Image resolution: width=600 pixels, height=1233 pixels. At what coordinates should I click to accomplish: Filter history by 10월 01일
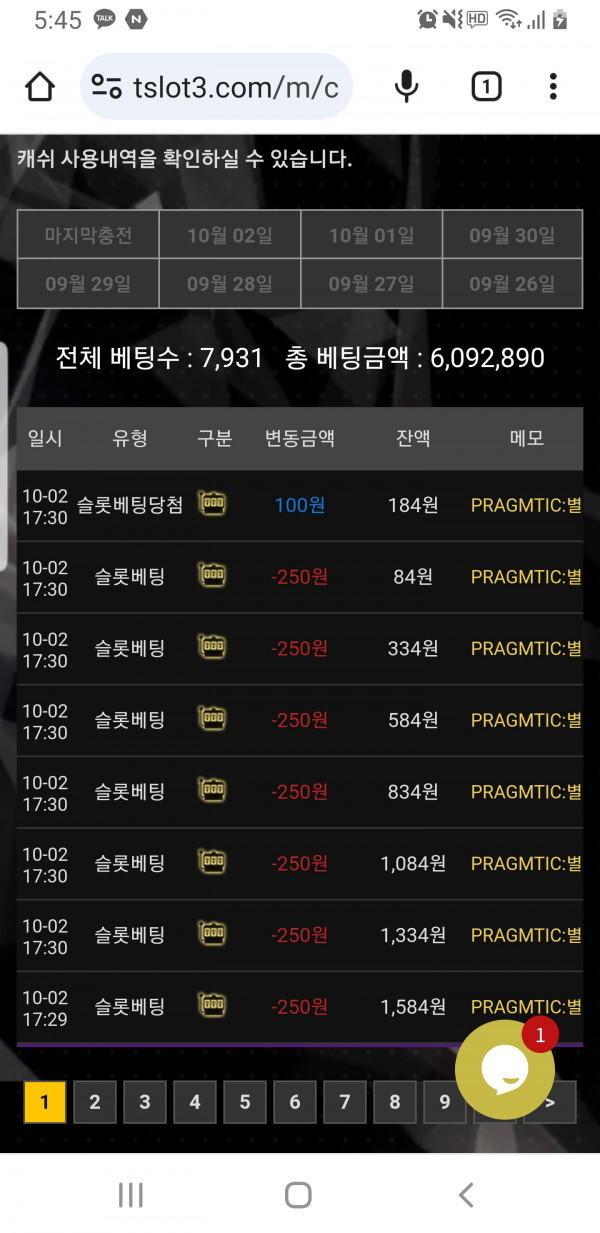[x=372, y=236]
